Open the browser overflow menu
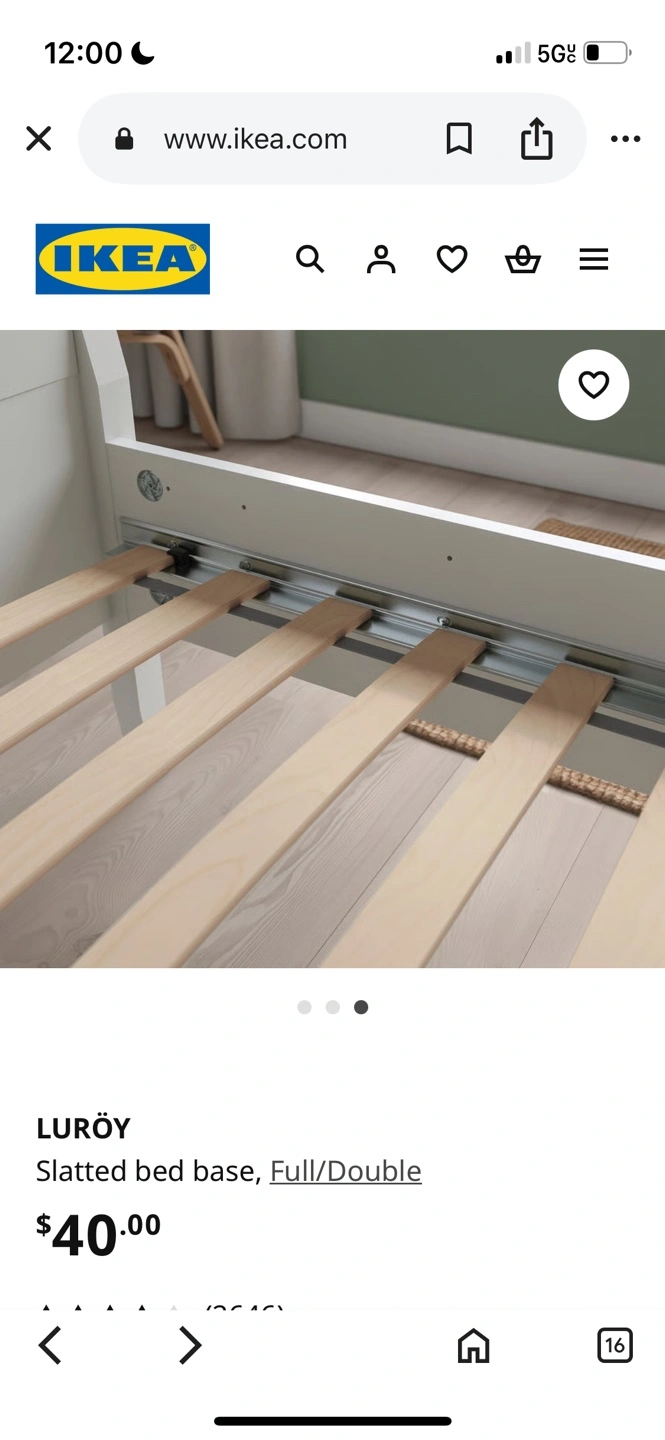The width and height of the screenshot is (665, 1440). 625,139
